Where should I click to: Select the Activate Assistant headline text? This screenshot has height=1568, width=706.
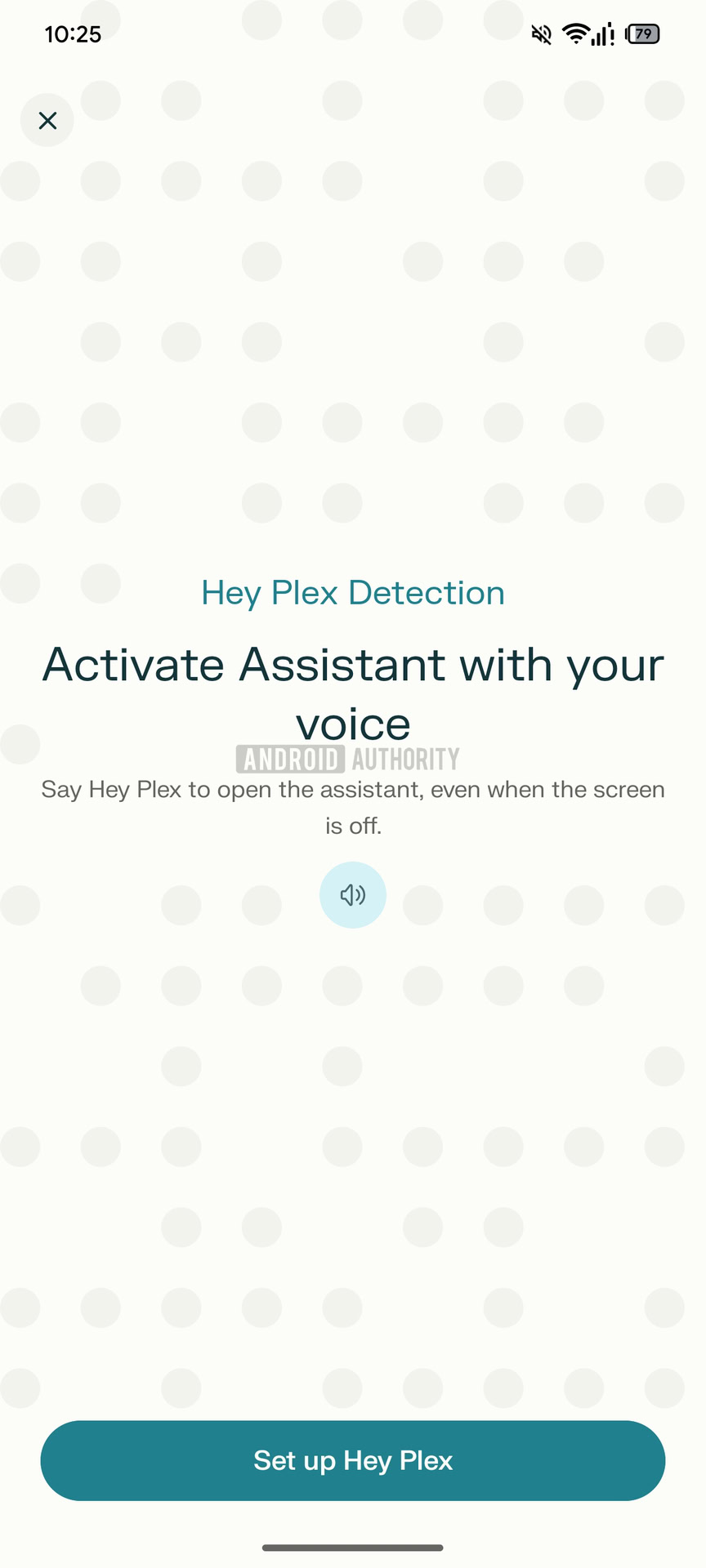click(352, 692)
